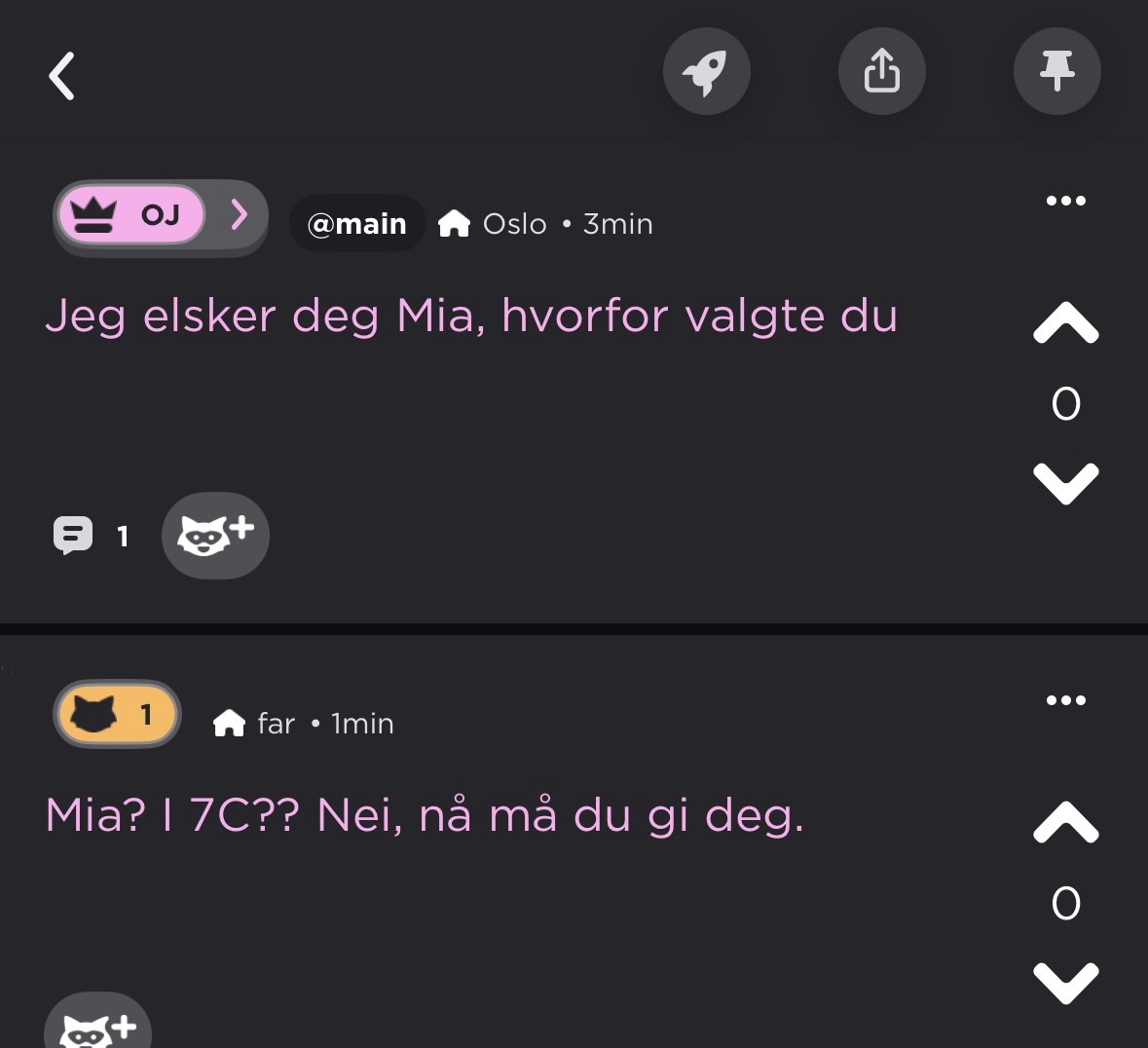Share this post
Viewport: 1148px width, 1048px height.
[881, 71]
